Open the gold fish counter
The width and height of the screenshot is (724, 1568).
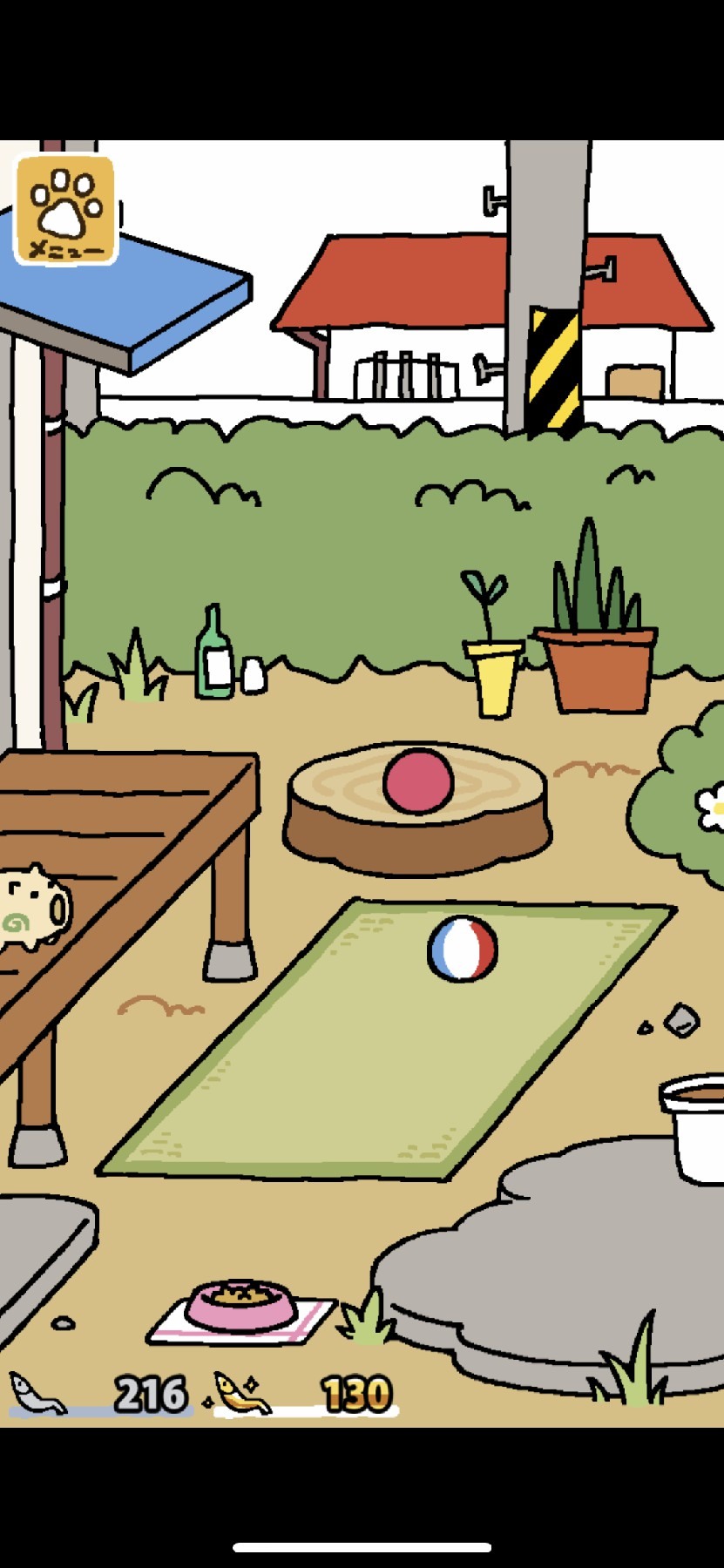click(305, 1394)
